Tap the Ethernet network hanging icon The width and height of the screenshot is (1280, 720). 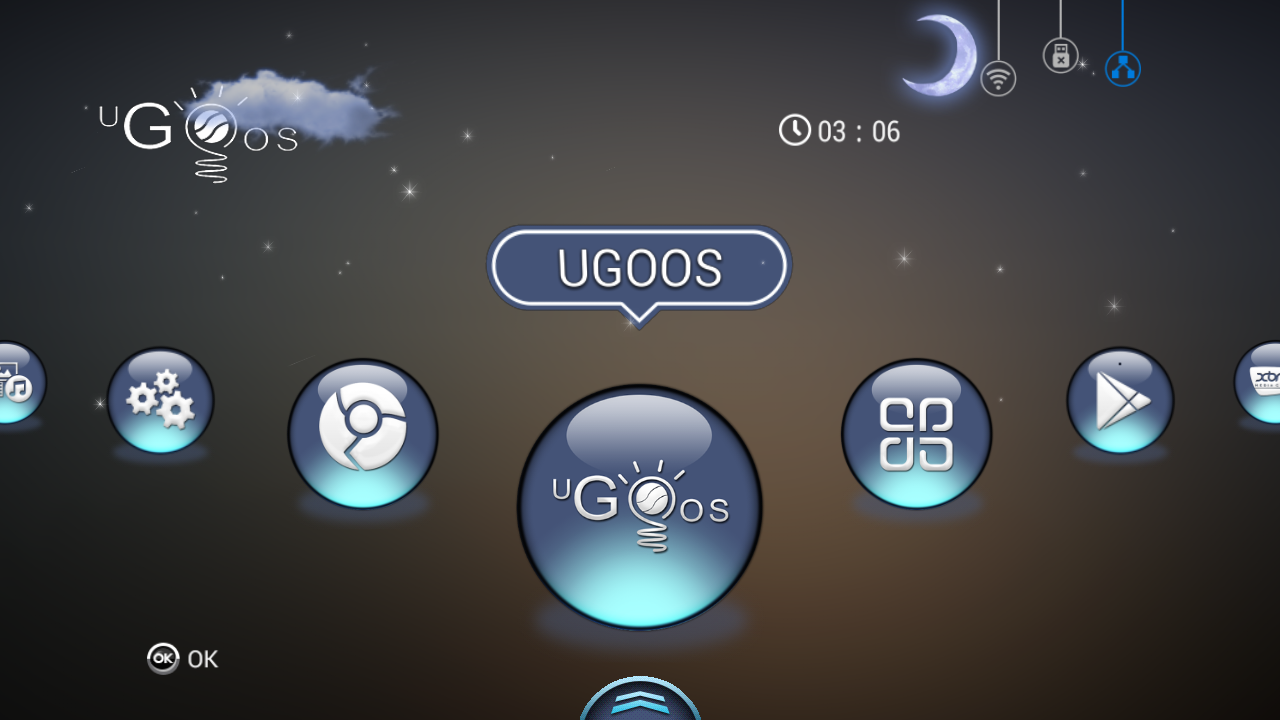click(1122, 68)
